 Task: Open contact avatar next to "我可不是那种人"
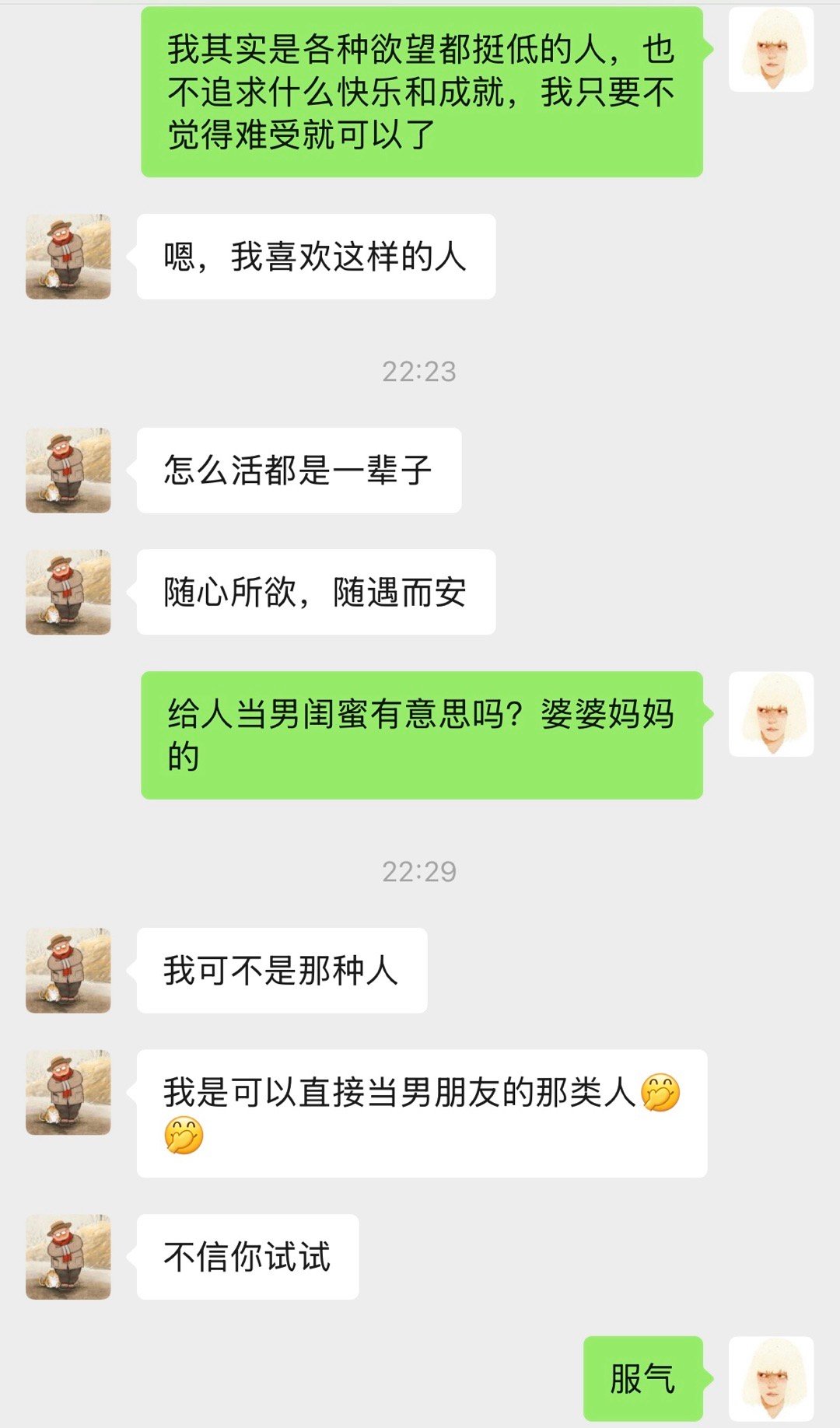tap(68, 970)
